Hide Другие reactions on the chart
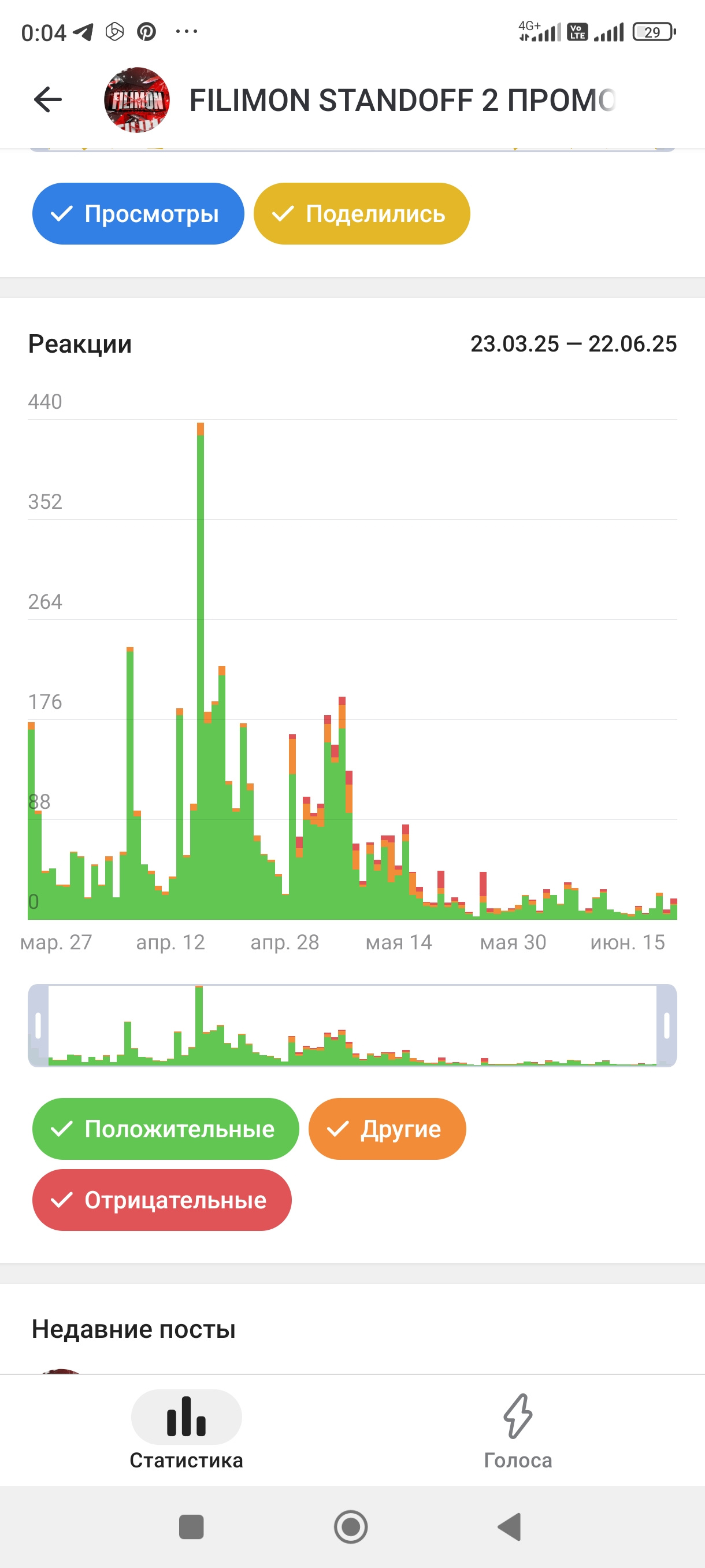This screenshot has height=1568, width=705. pyautogui.click(x=387, y=1129)
